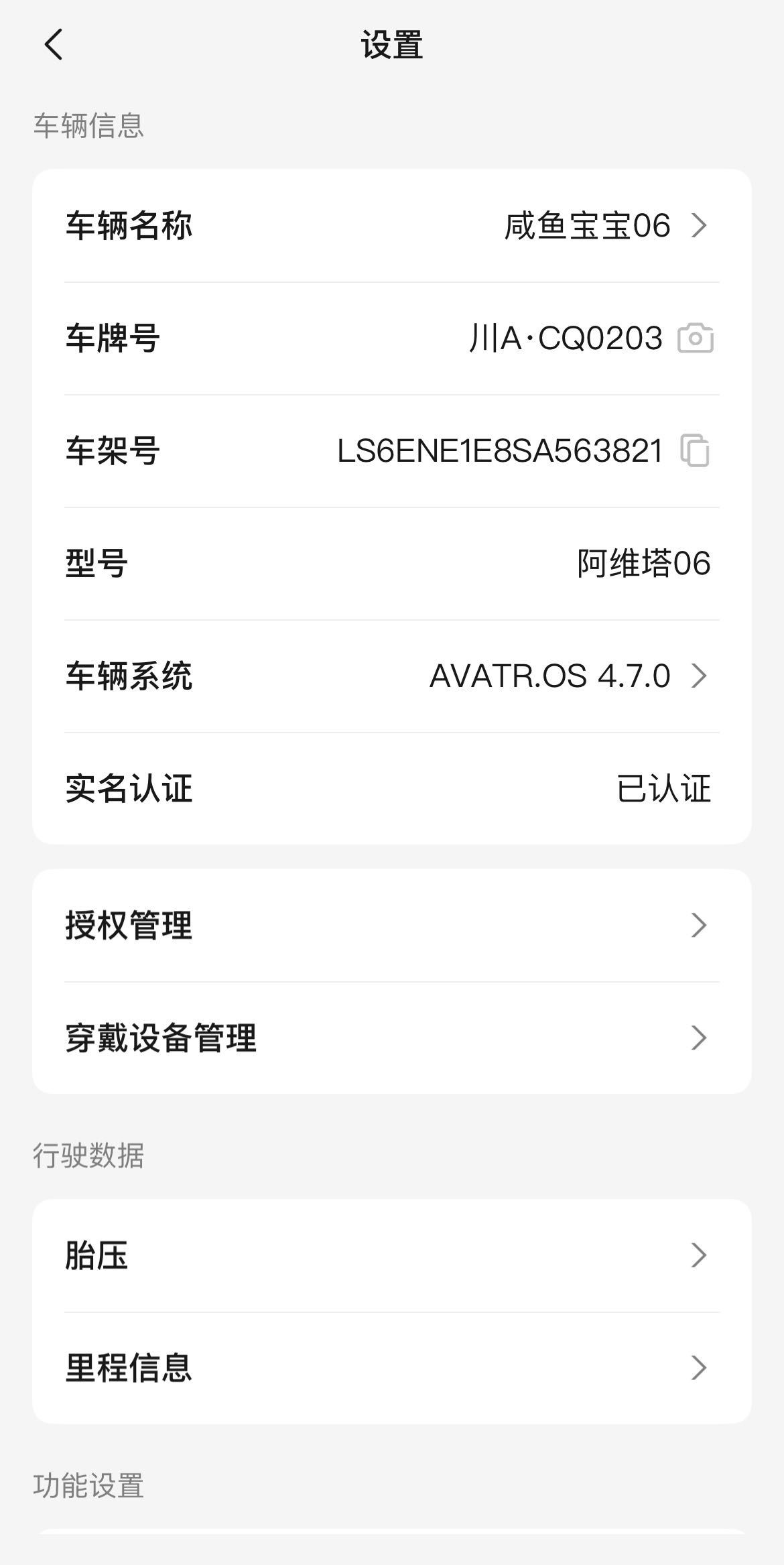Open 授权管理 settings
Image resolution: width=784 pixels, height=1565 pixels.
pos(391,926)
